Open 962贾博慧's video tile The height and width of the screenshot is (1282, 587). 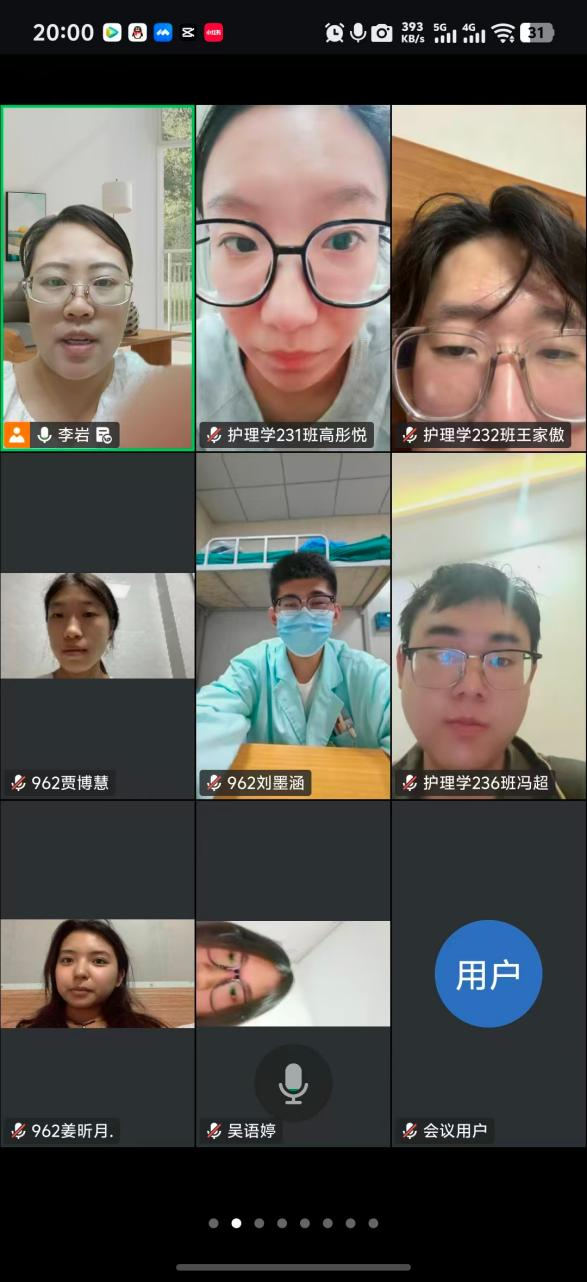click(97, 626)
